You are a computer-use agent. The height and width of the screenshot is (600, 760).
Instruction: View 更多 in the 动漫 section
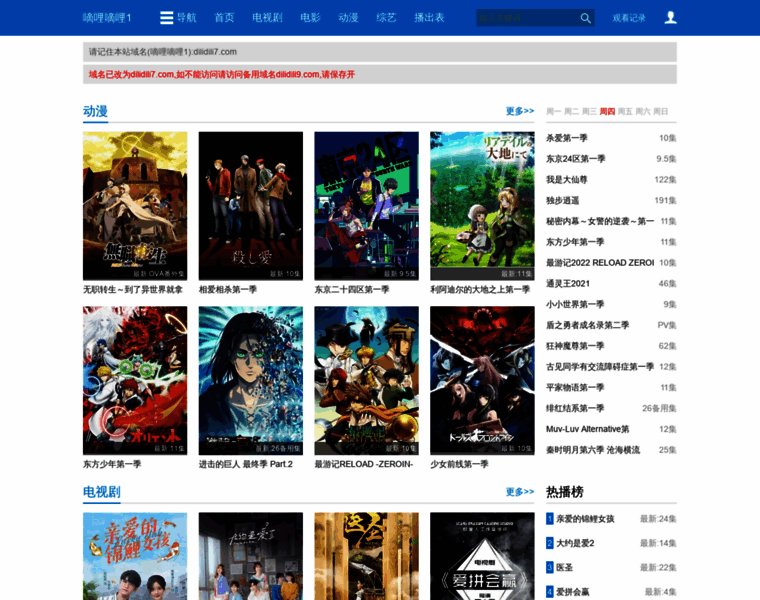pos(519,111)
